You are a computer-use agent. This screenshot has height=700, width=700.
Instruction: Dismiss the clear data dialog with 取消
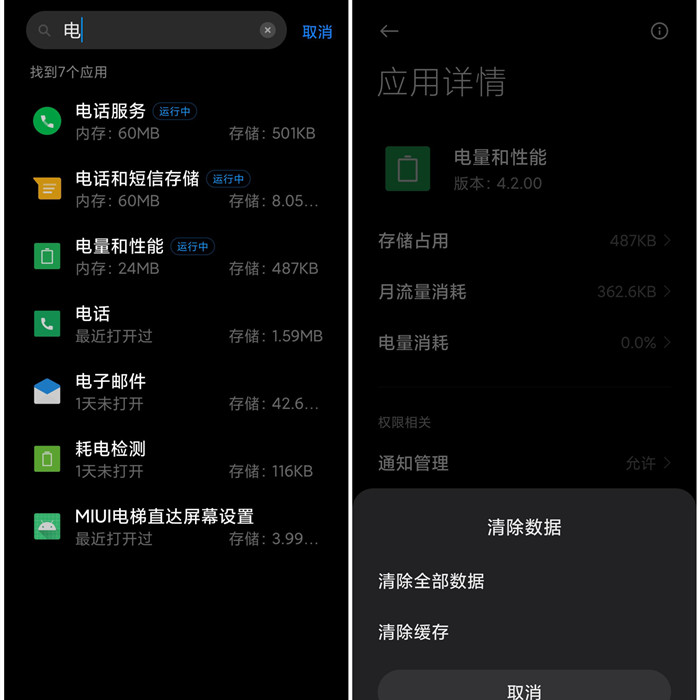click(x=524, y=690)
